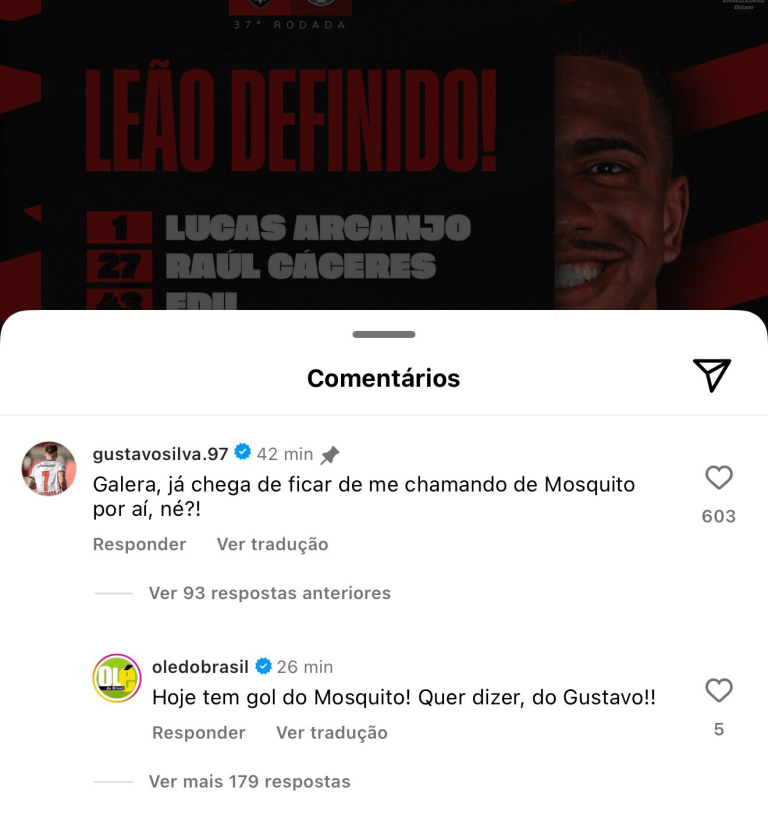Translate gustavosilva.97's comment

pos(272,544)
